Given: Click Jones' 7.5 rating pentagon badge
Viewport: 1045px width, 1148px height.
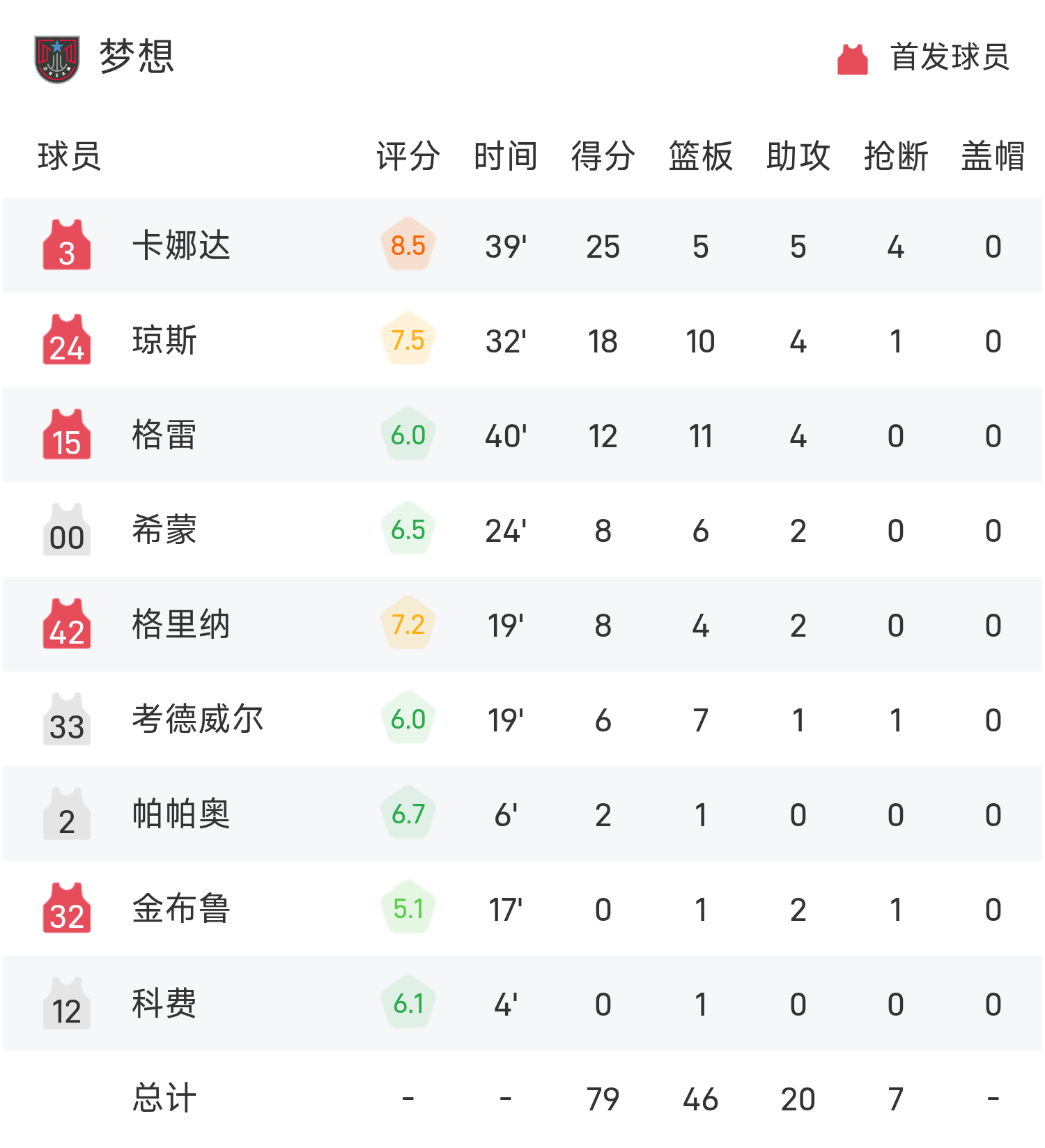Looking at the screenshot, I should (408, 340).
